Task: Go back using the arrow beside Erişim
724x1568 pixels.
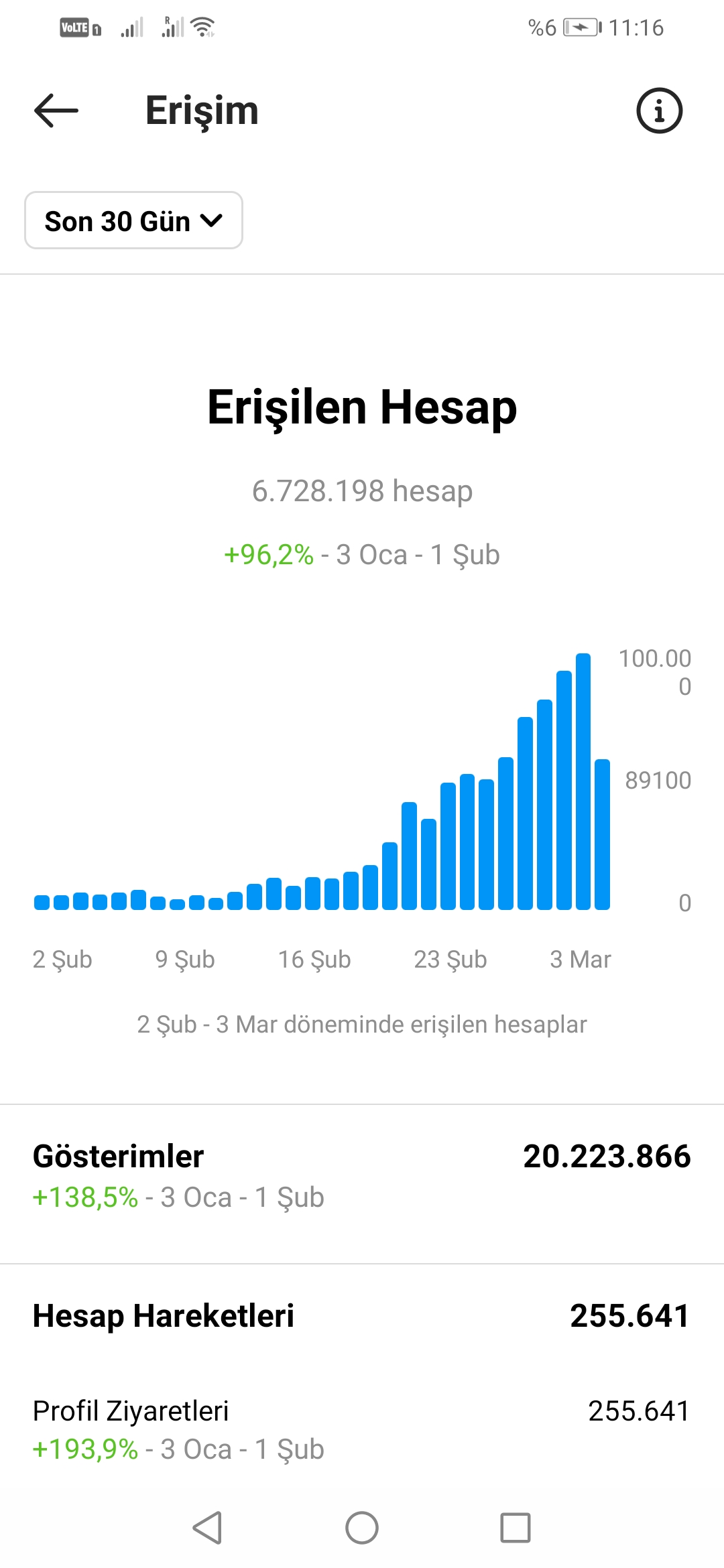Action: (x=56, y=111)
